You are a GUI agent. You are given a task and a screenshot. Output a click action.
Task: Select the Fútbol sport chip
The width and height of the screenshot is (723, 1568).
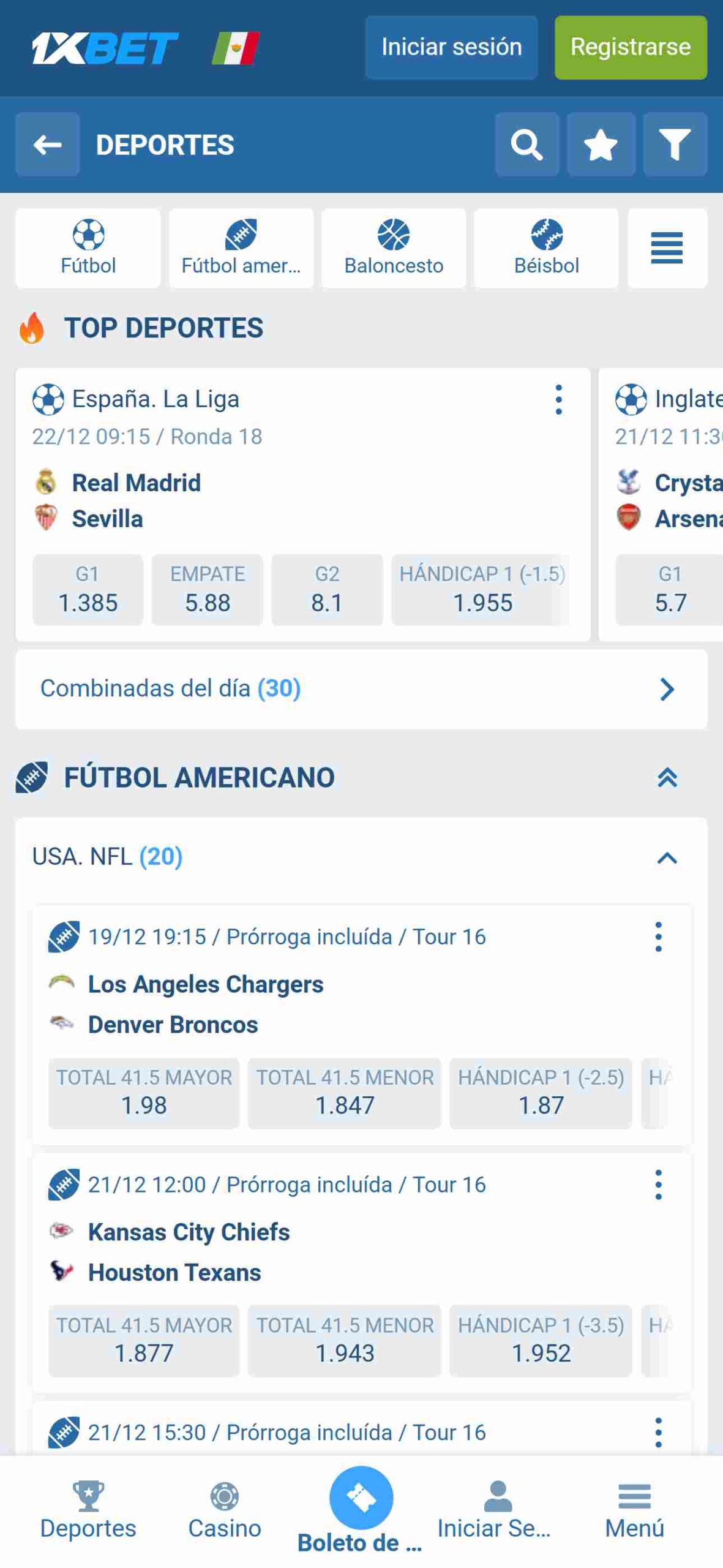coord(88,248)
